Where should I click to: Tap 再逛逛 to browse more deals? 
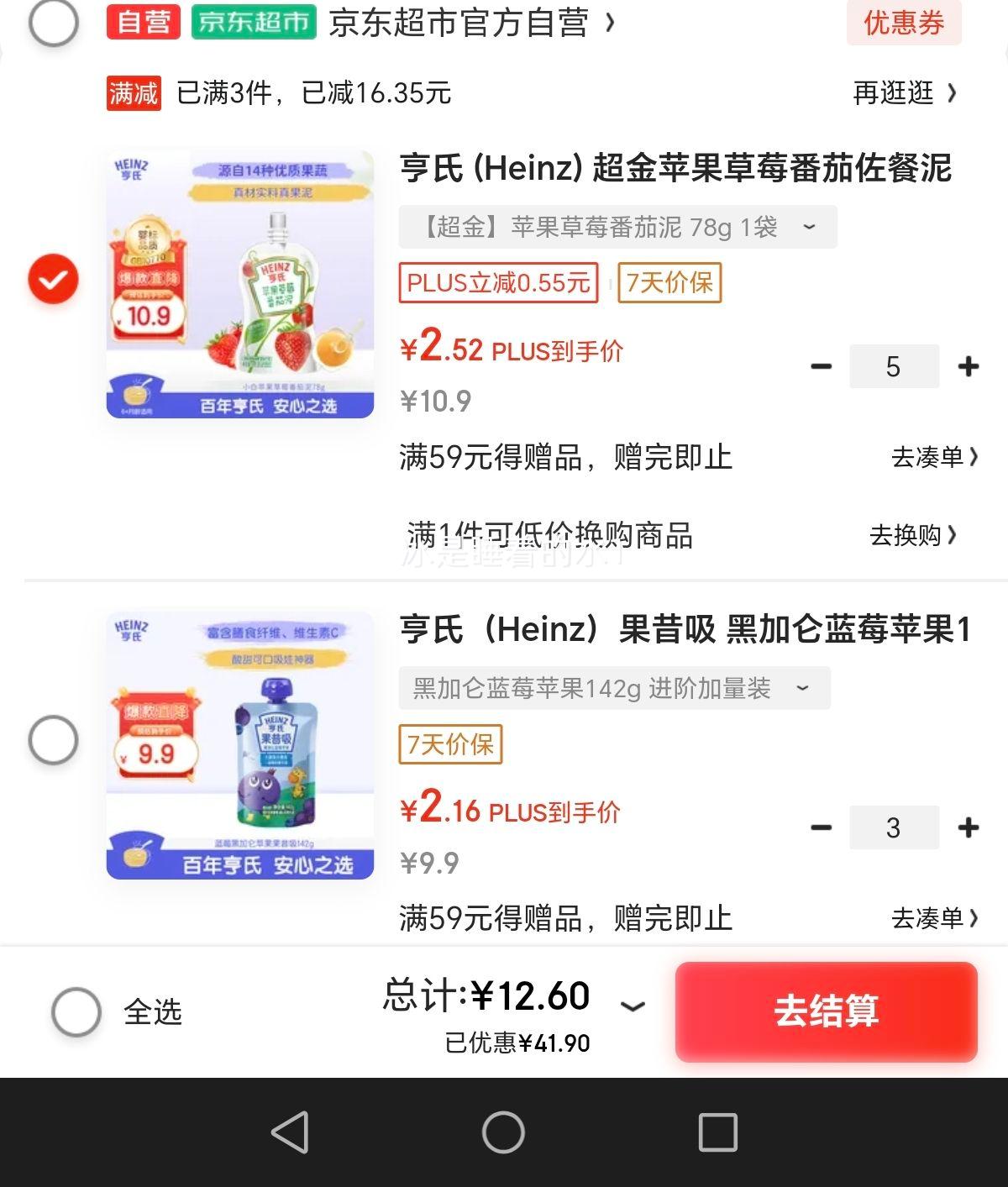click(x=904, y=92)
